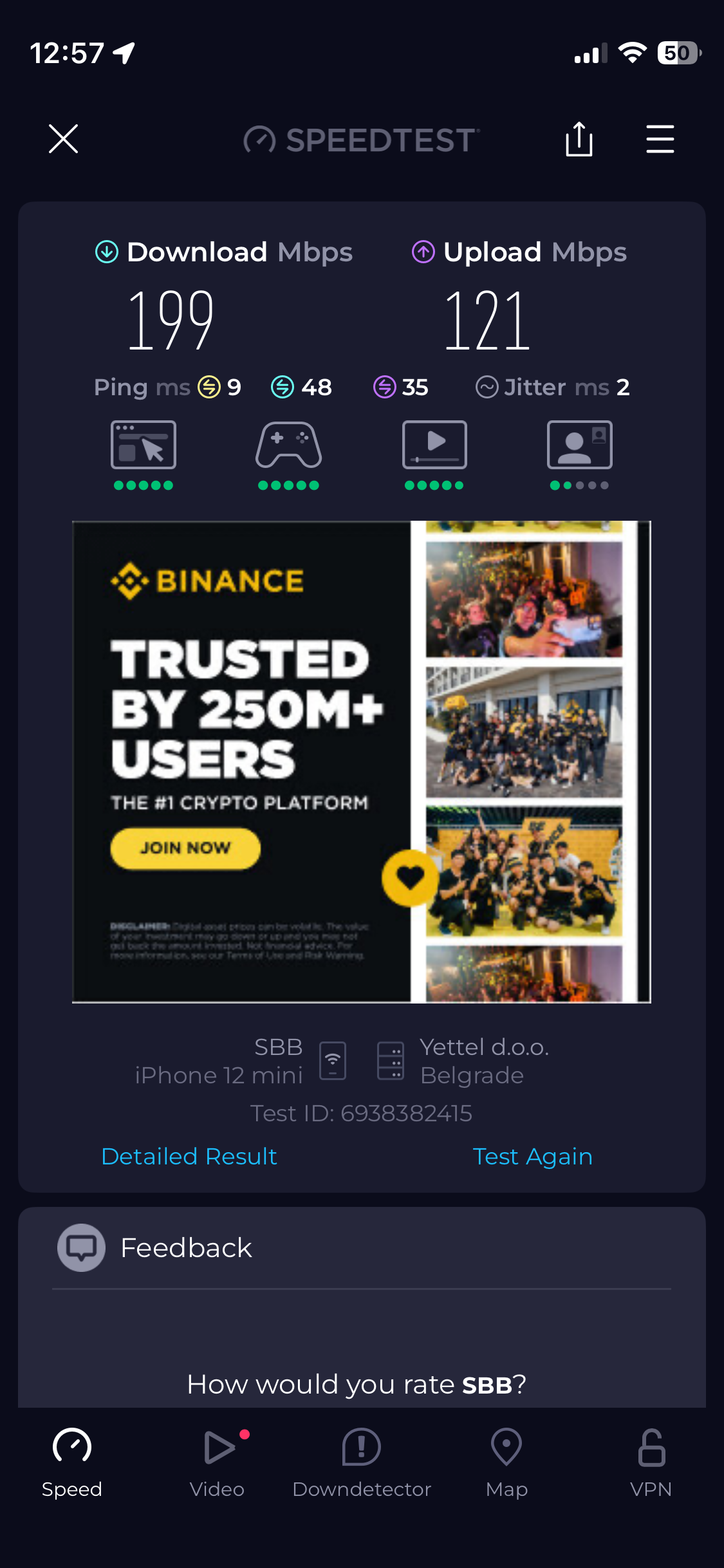Open the Binance advertisement banner
The width and height of the screenshot is (724, 1568).
click(362, 761)
